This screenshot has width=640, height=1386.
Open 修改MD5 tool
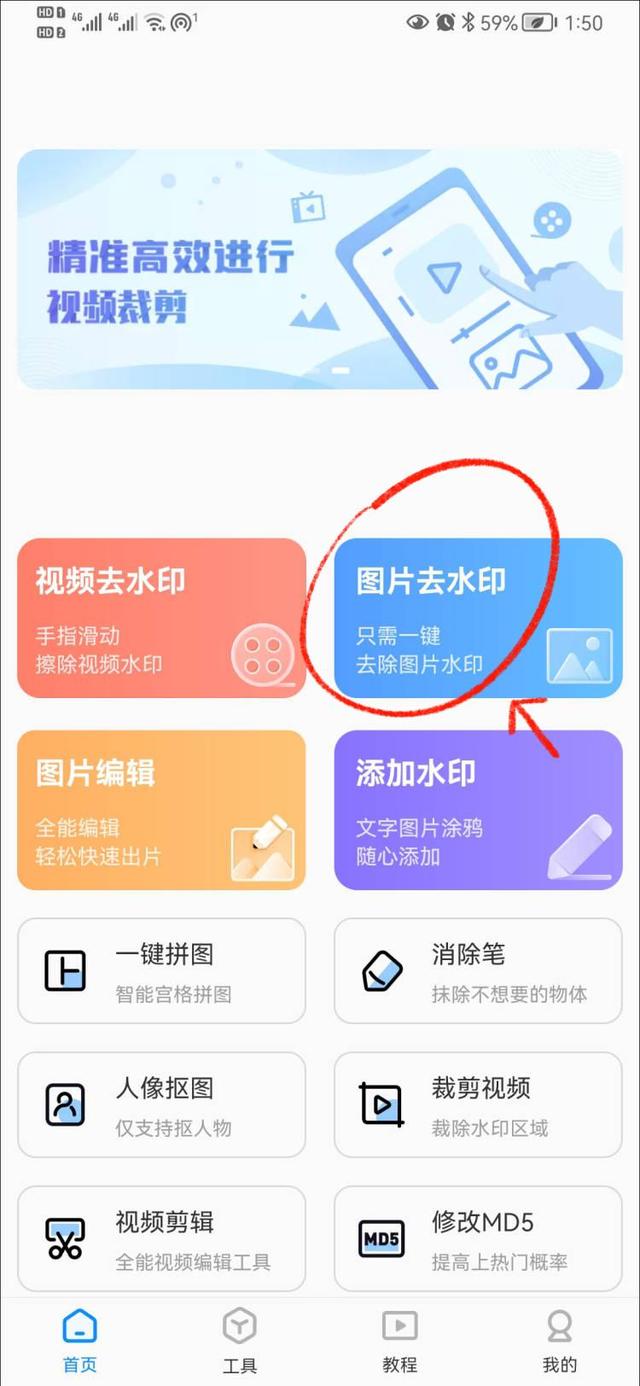pos(477,1238)
